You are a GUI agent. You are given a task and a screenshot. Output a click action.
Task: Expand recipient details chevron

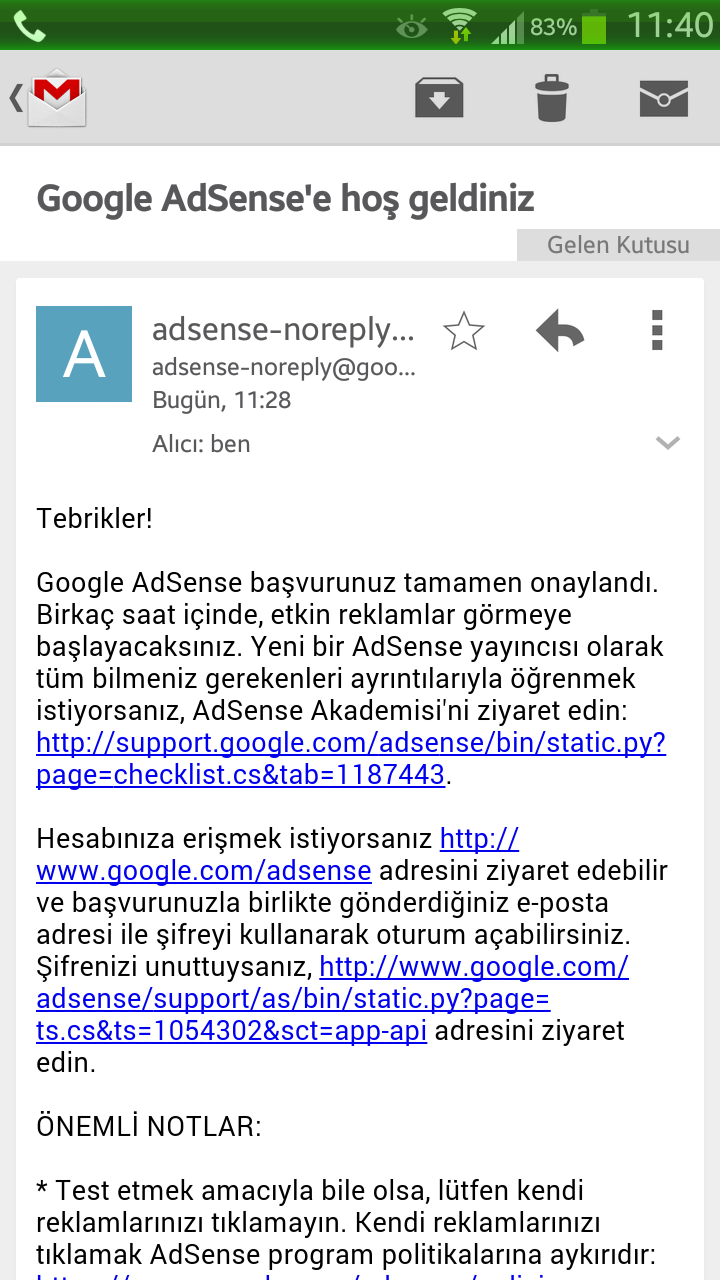[667, 443]
